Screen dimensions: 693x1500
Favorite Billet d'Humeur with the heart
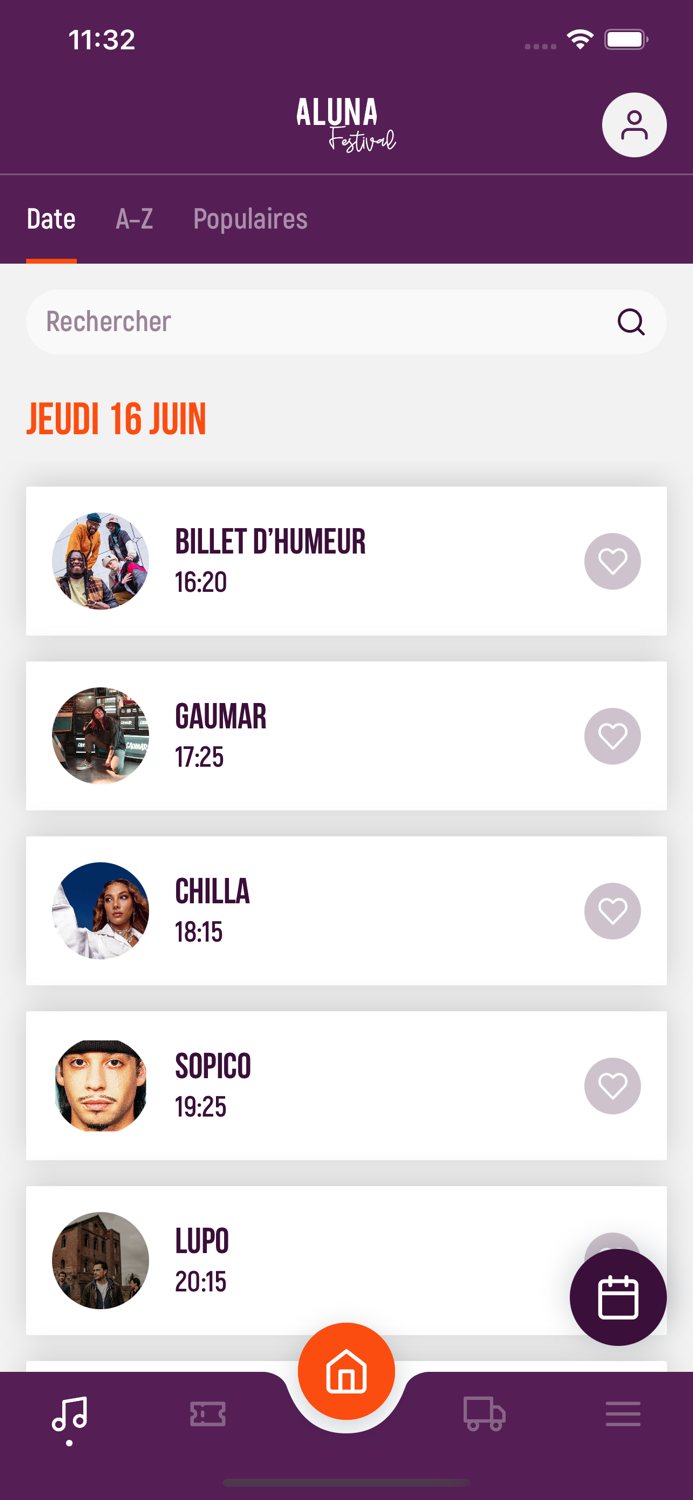(x=612, y=561)
